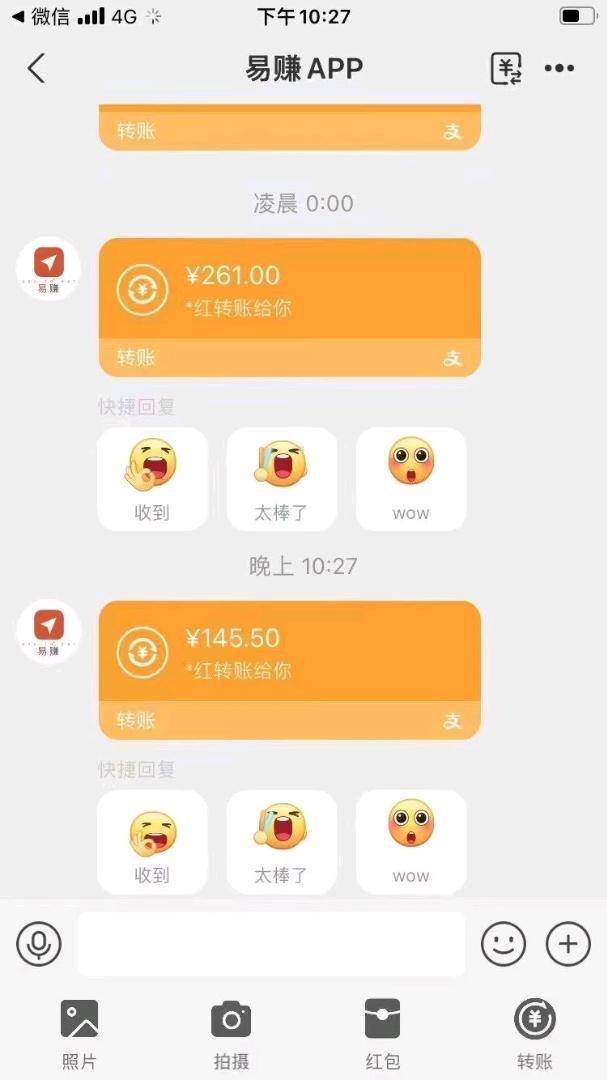Viewport: 607px width, 1080px height.
Task: Open the ¥145.50 transfer card
Action: [289, 653]
